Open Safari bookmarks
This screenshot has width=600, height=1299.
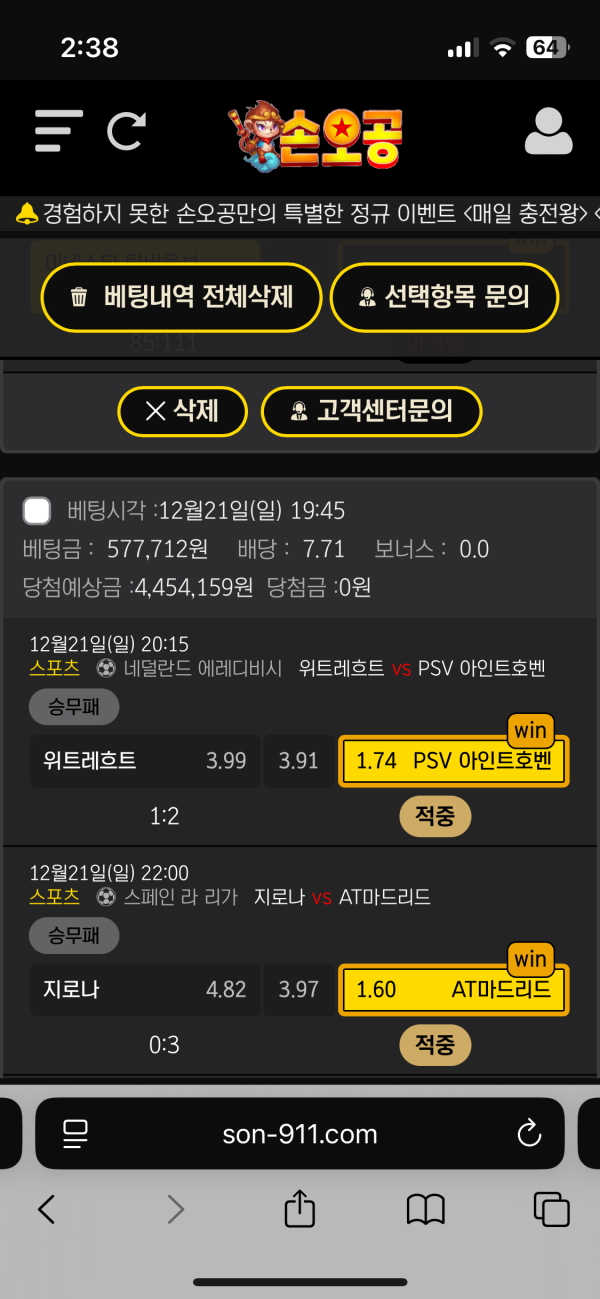click(x=425, y=1210)
